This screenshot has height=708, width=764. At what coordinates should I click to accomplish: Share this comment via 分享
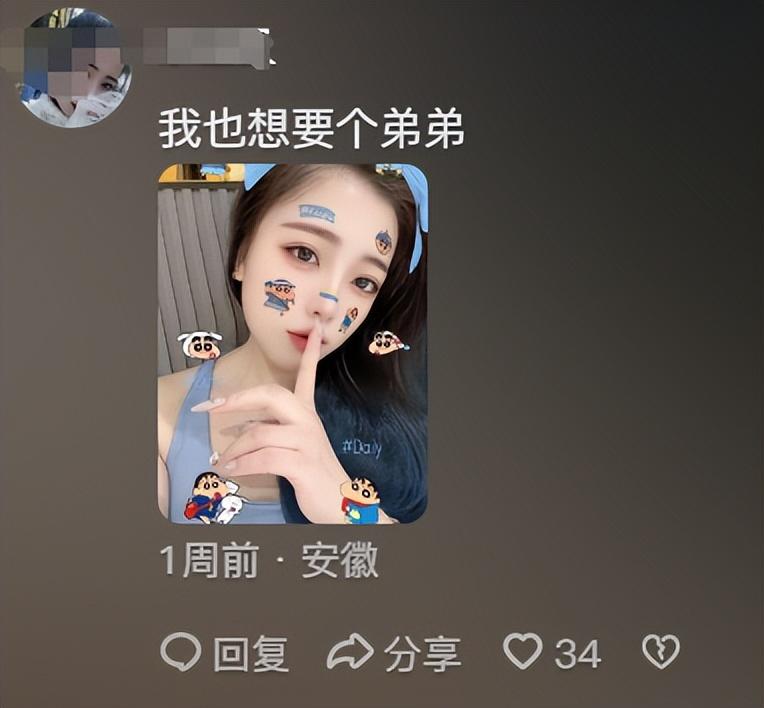tap(394, 653)
